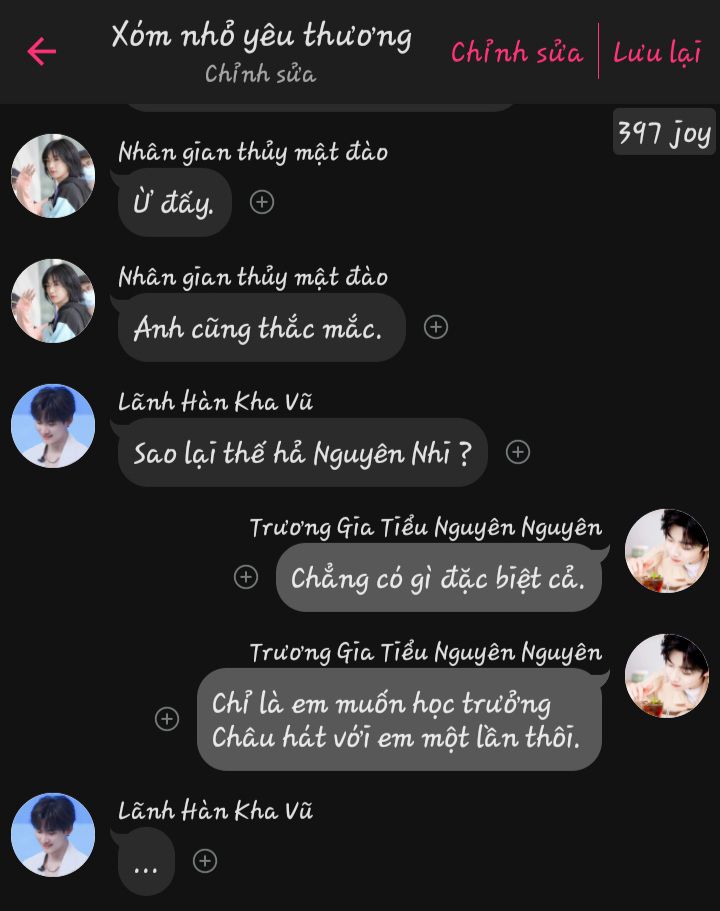Tap the Chỉnh sửa button in header

516,52
